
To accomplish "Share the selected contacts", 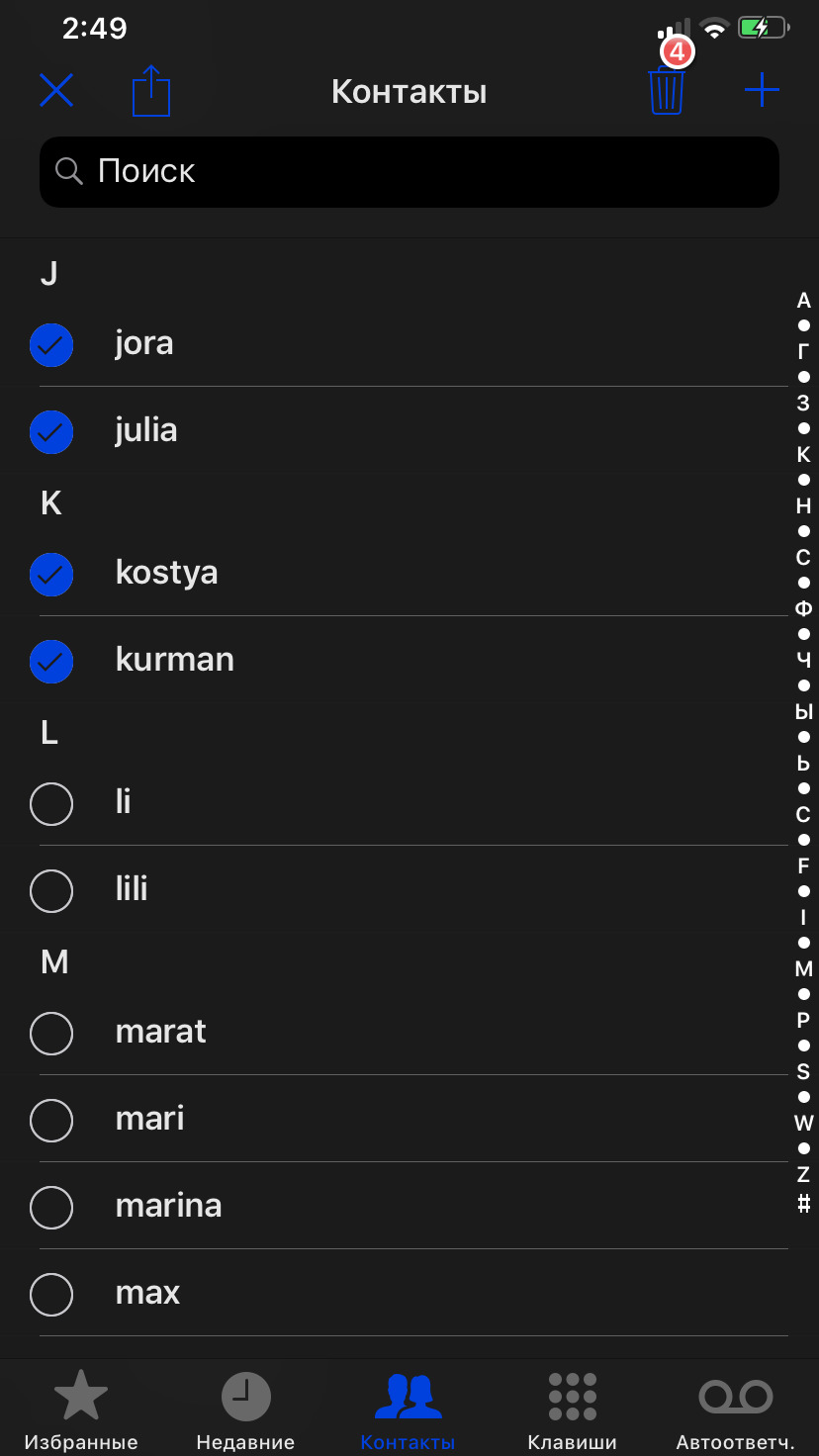I will click(x=151, y=91).
